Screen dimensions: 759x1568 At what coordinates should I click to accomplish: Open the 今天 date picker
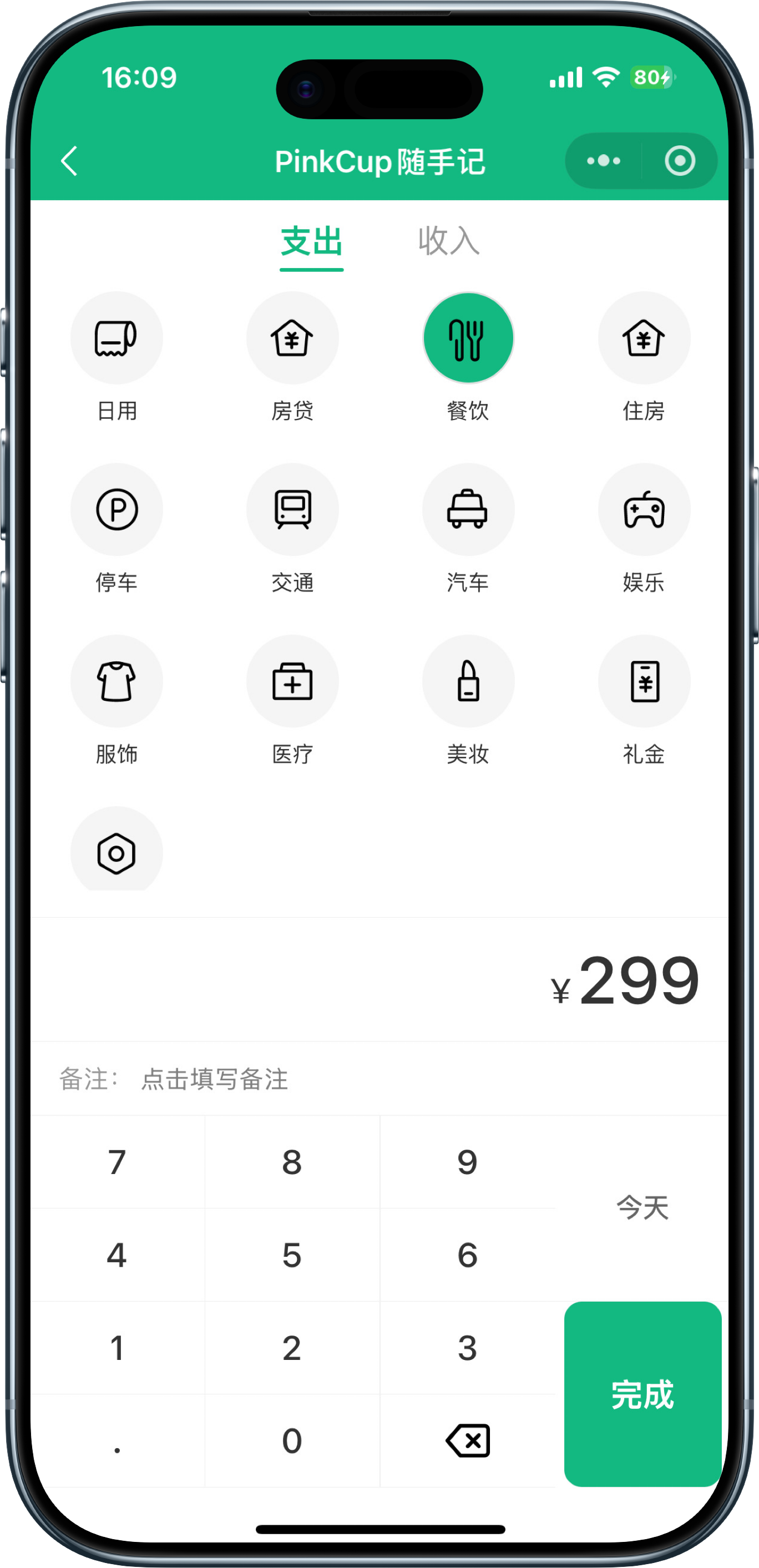point(642,1208)
